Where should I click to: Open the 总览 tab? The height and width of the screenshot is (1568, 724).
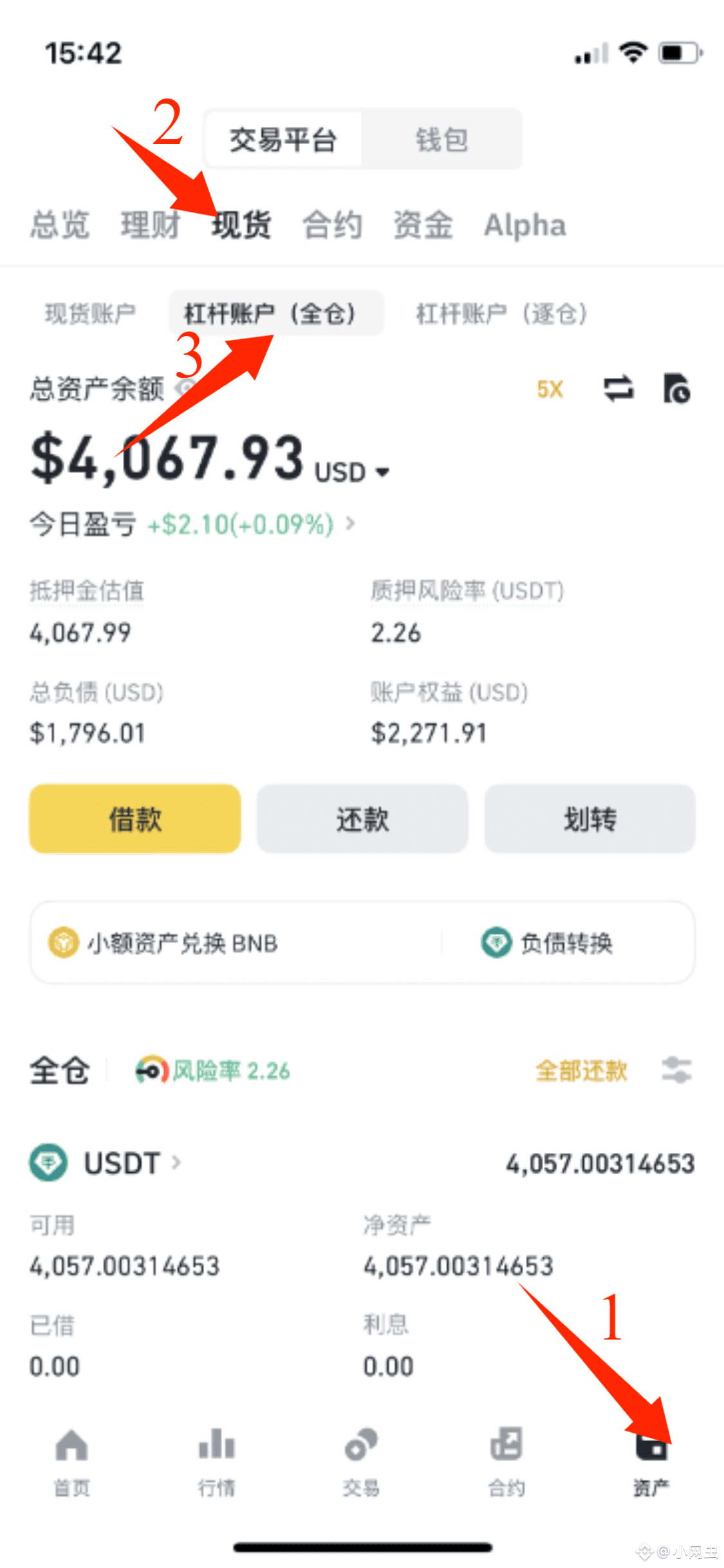[60, 225]
